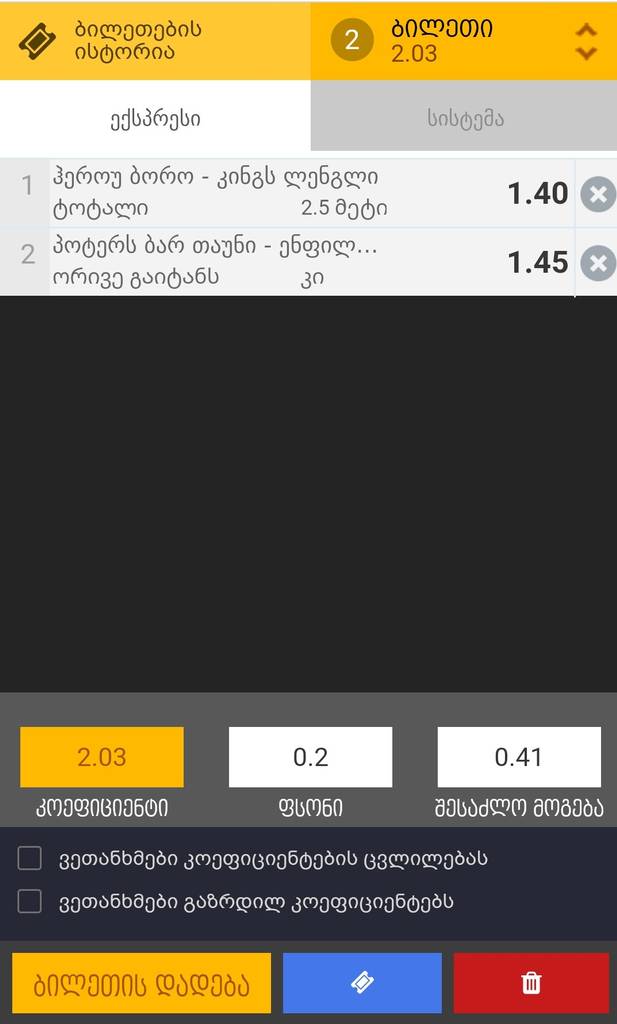Select the ექსპრესი tab

[155, 118]
